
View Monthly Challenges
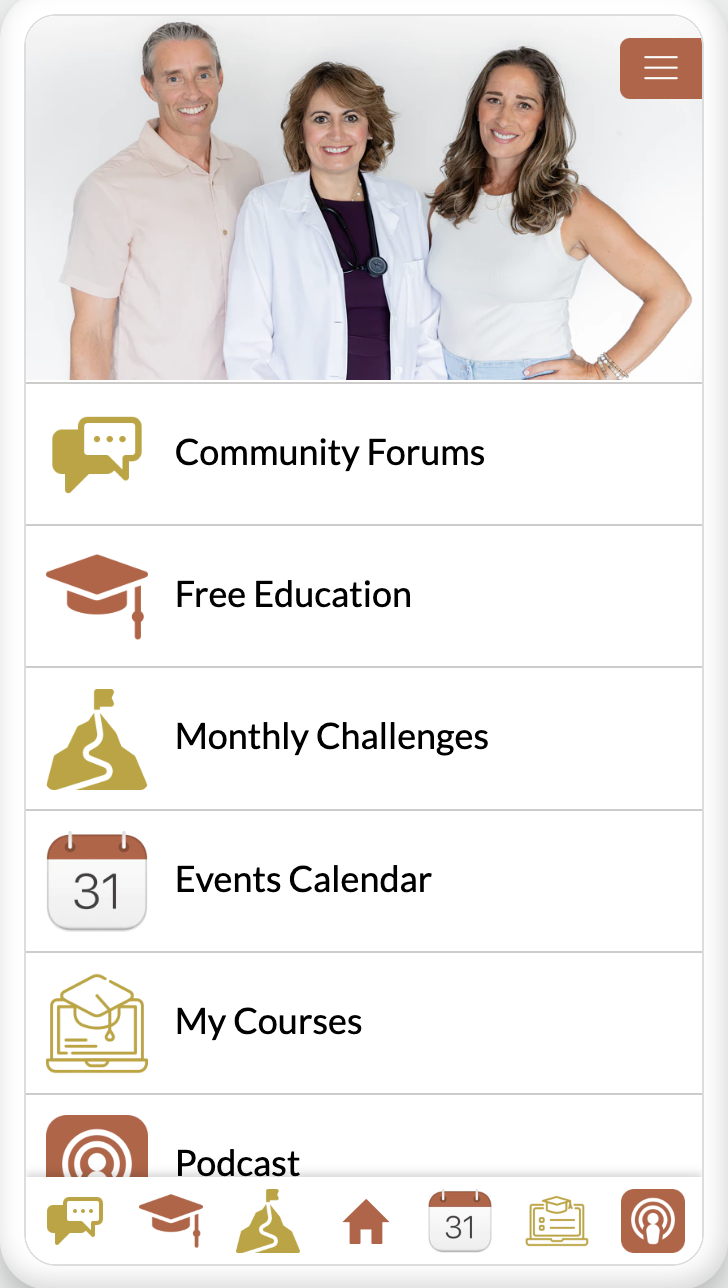[x=332, y=738]
